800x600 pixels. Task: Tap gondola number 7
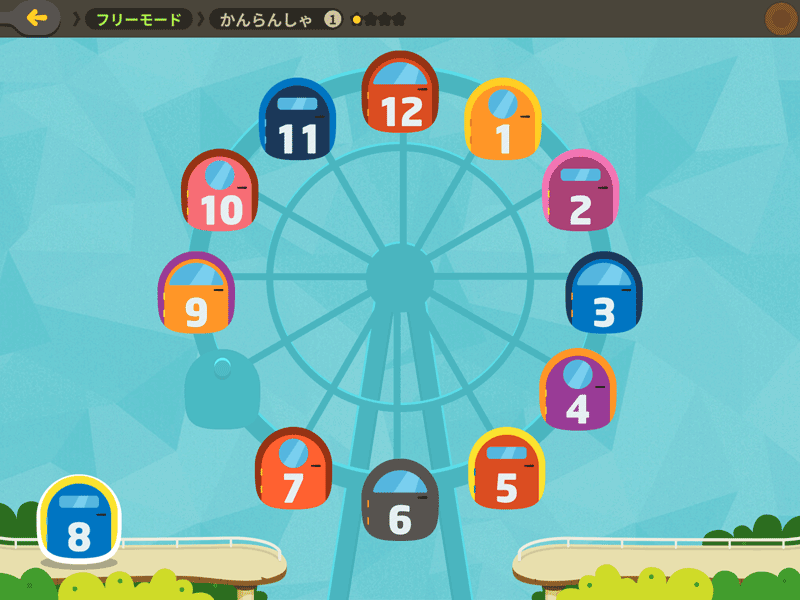click(293, 469)
